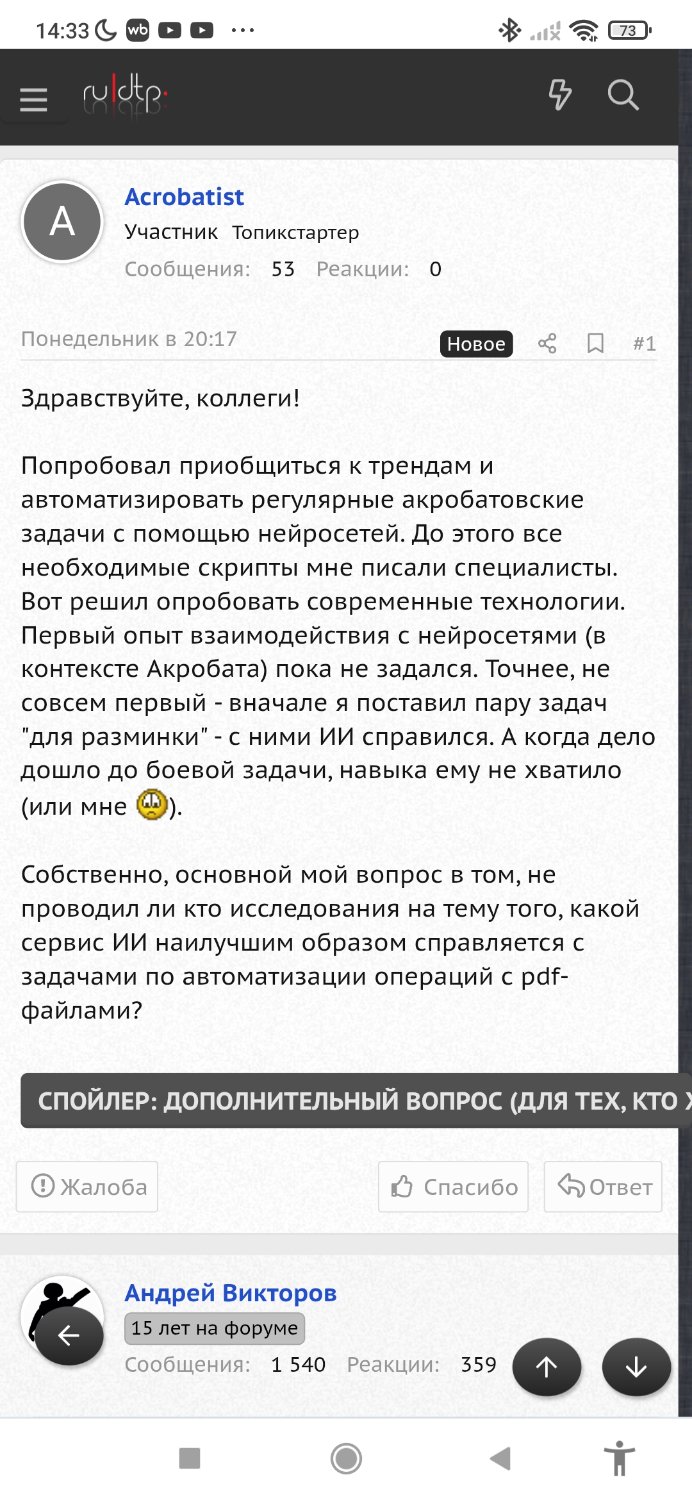Viewport: 692px width, 1500px height.
Task: Open the ru|dtp forum home logo
Action: pyautogui.click(x=125, y=97)
